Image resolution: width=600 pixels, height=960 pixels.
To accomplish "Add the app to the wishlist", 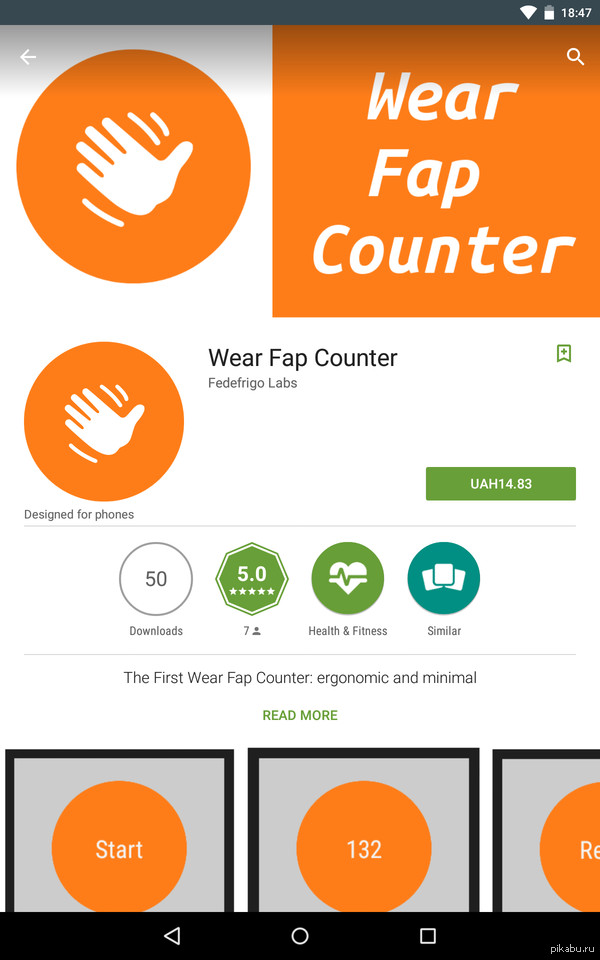I will click(564, 353).
